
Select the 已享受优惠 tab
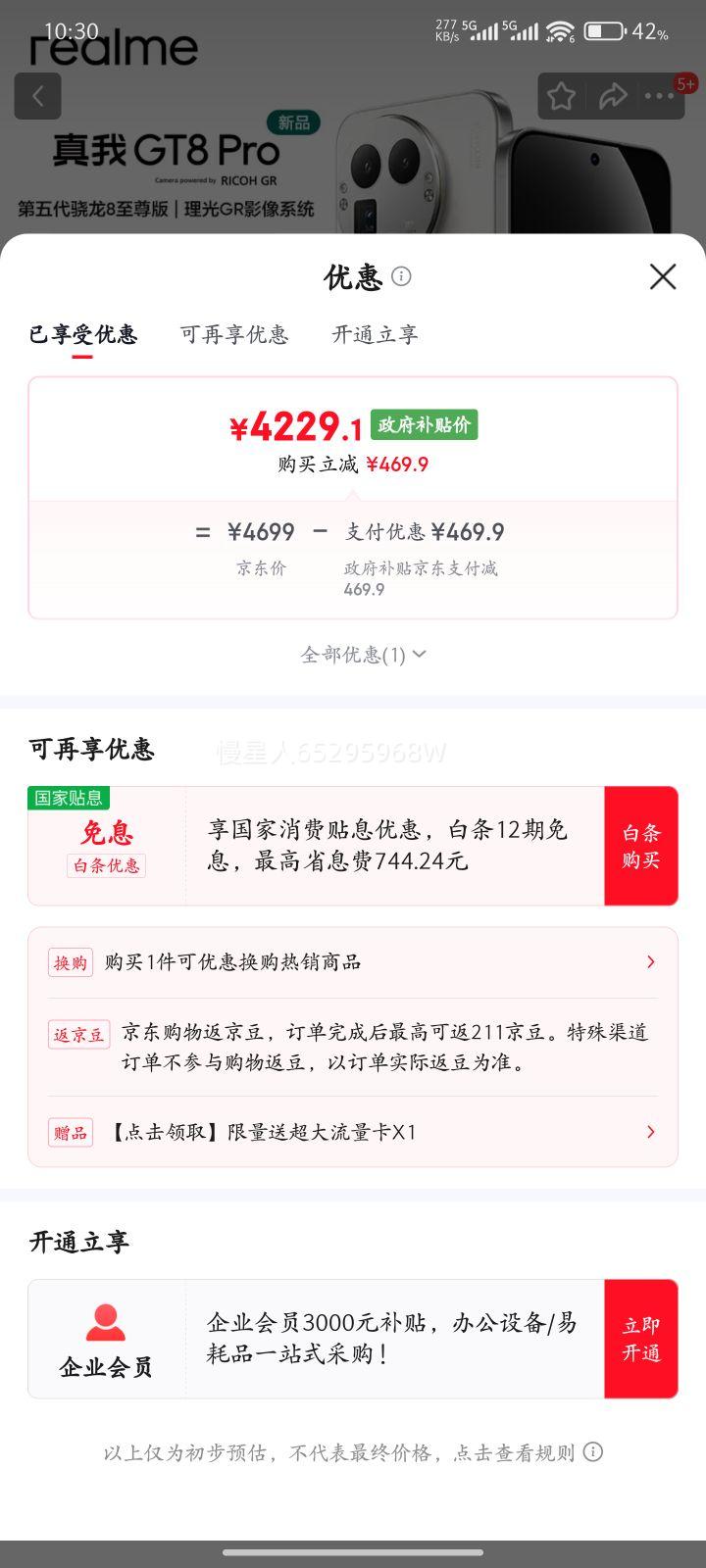pyautogui.click(x=84, y=335)
